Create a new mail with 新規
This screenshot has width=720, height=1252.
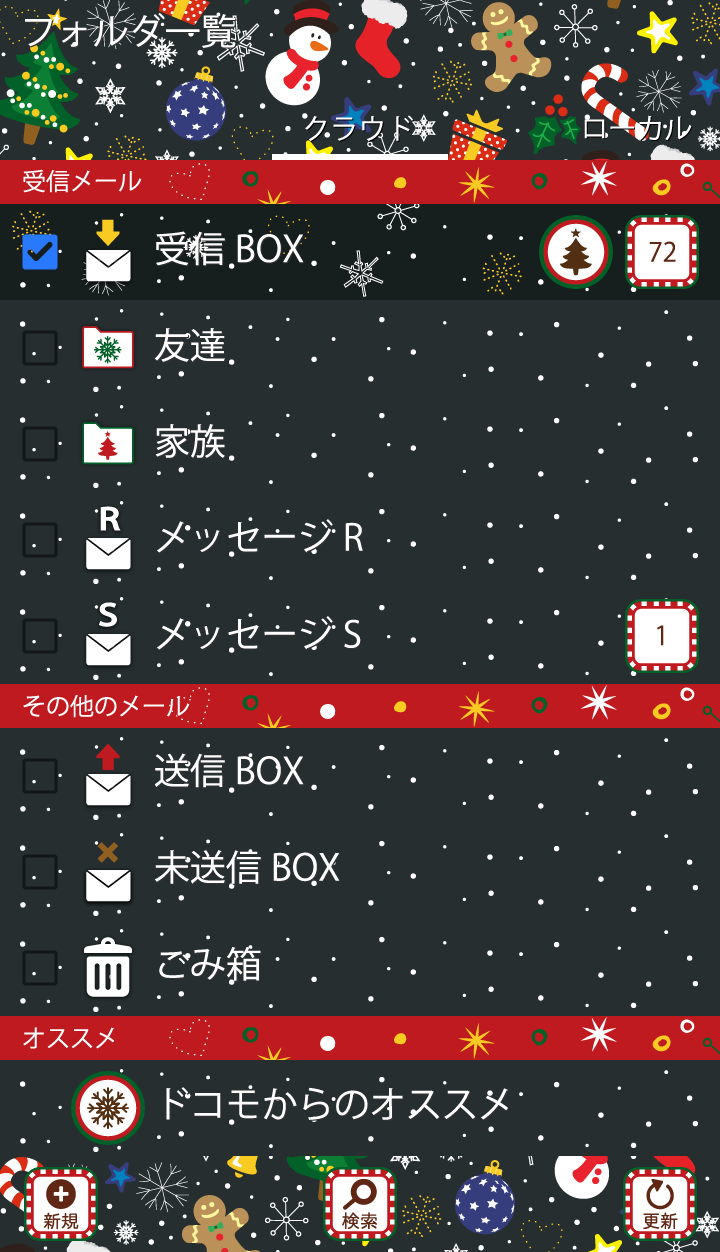pyautogui.click(x=61, y=1204)
